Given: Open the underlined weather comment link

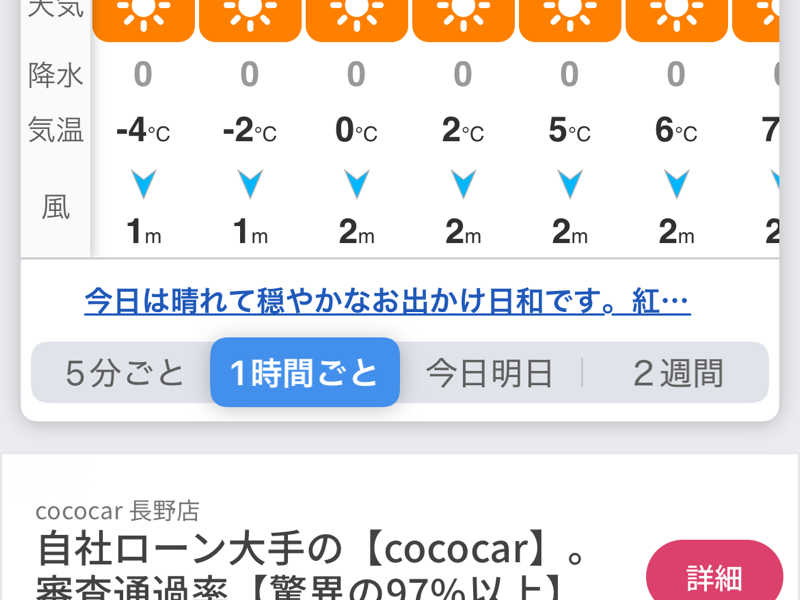Looking at the screenshot, I should 387,300.
